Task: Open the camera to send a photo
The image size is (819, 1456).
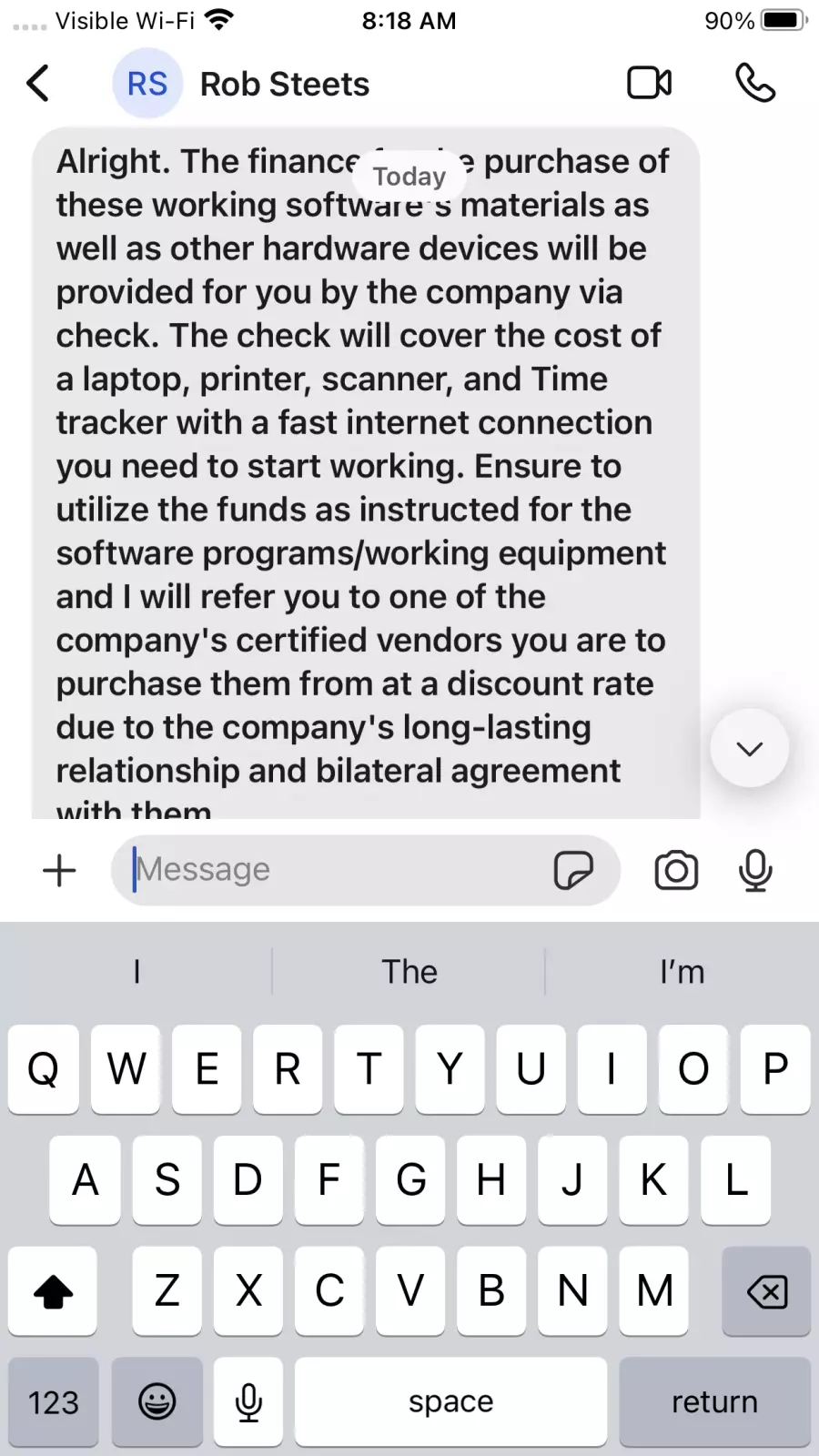Action: click(676, 871)
